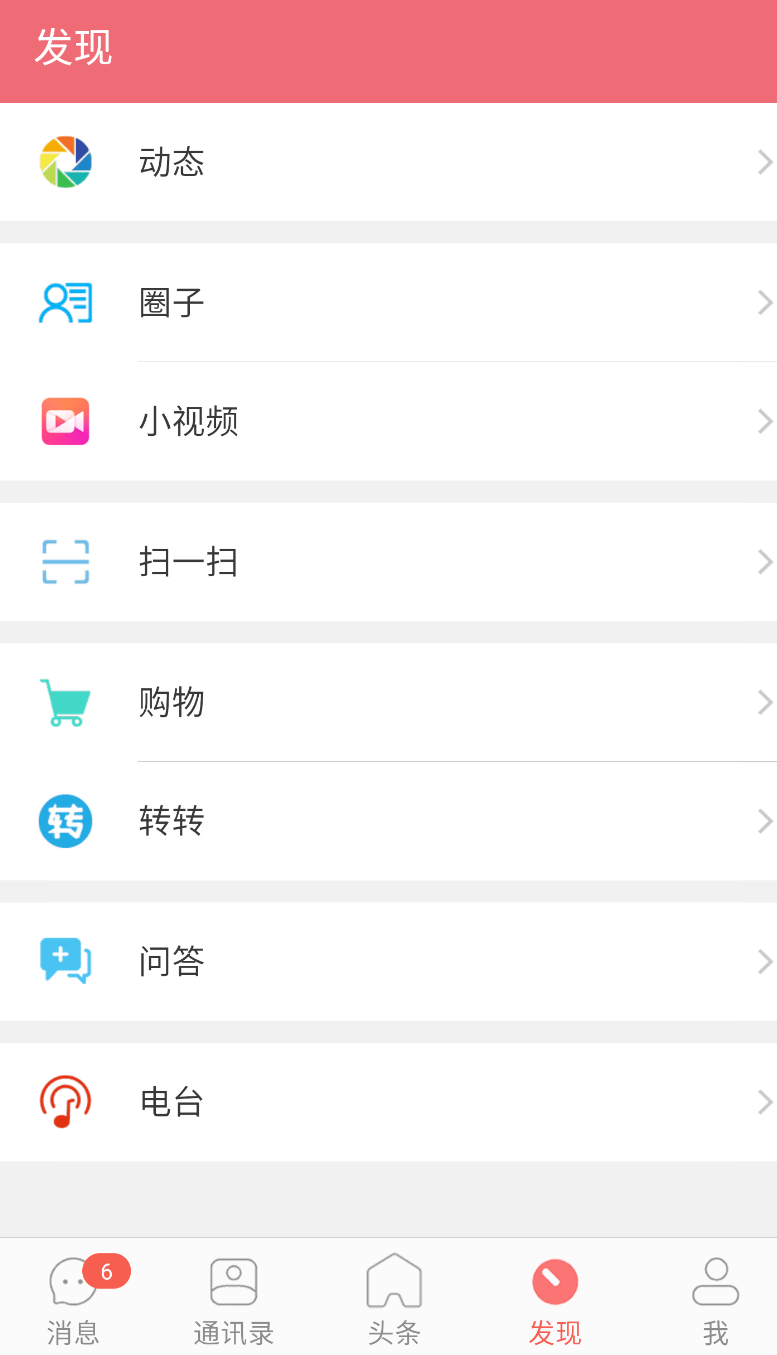This screenshot has width=777, height=1355.
Task: Click the red 电台 radio icon
Action: (64, 1102)
